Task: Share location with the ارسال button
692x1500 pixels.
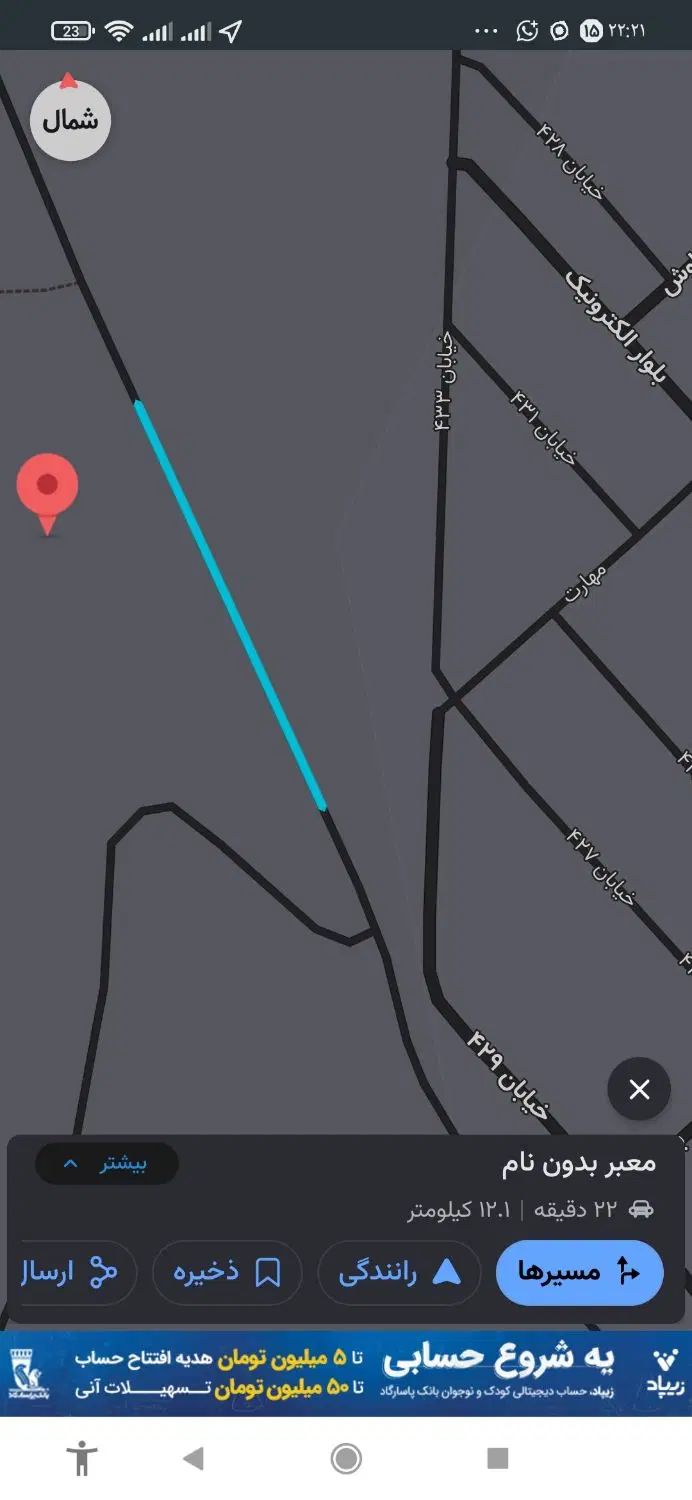Action: [75, 1272]
